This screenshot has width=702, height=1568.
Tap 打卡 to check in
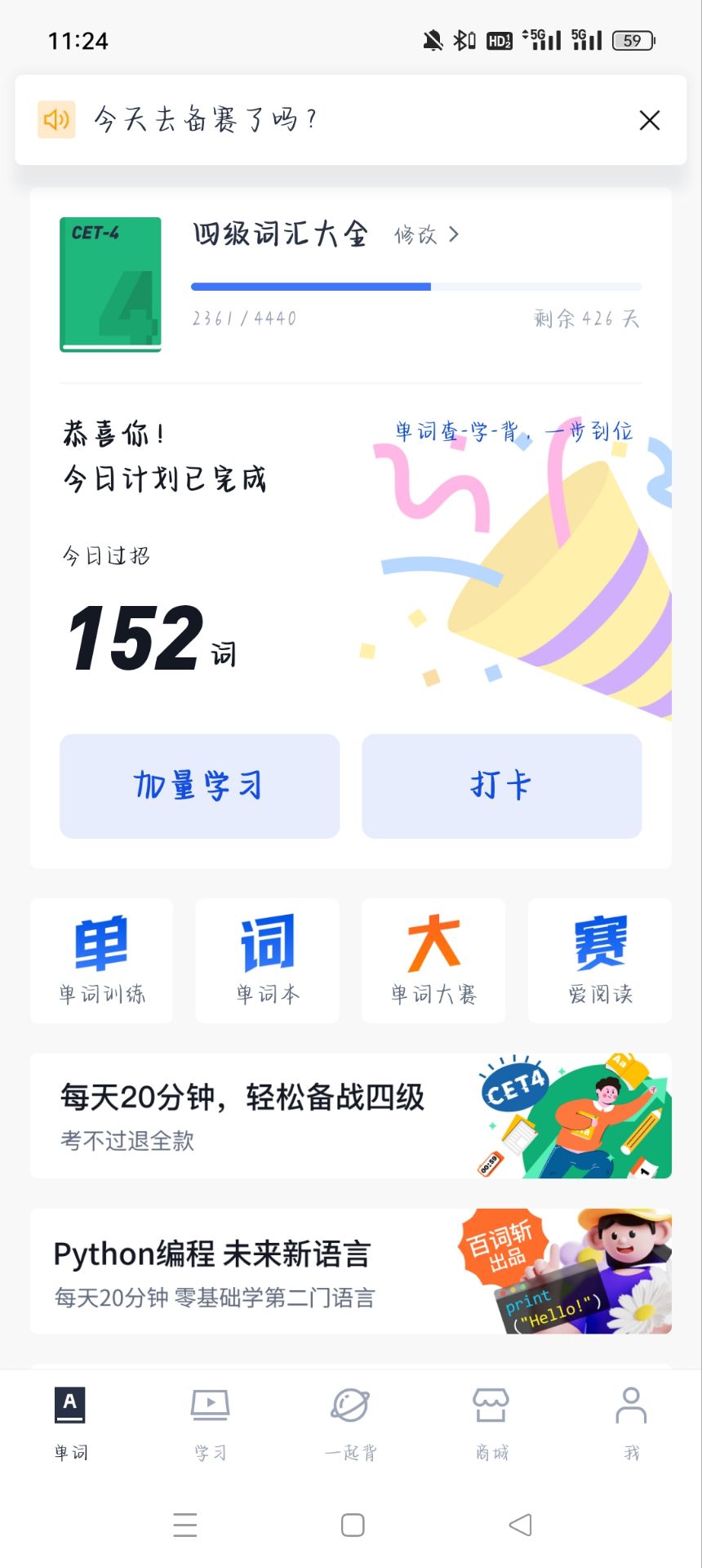click(501, 786)
